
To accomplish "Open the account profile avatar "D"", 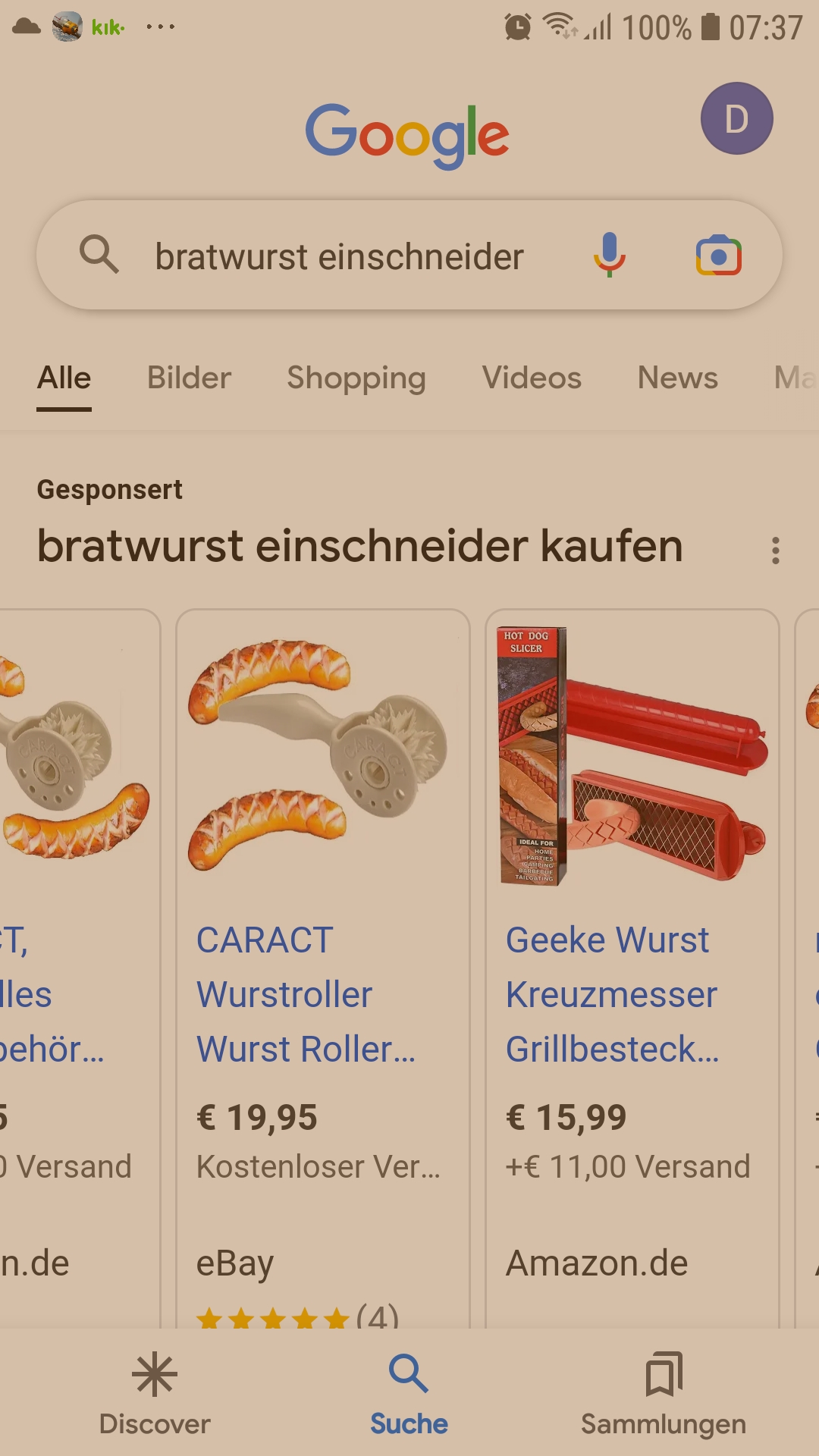I will tap(736, 119).
